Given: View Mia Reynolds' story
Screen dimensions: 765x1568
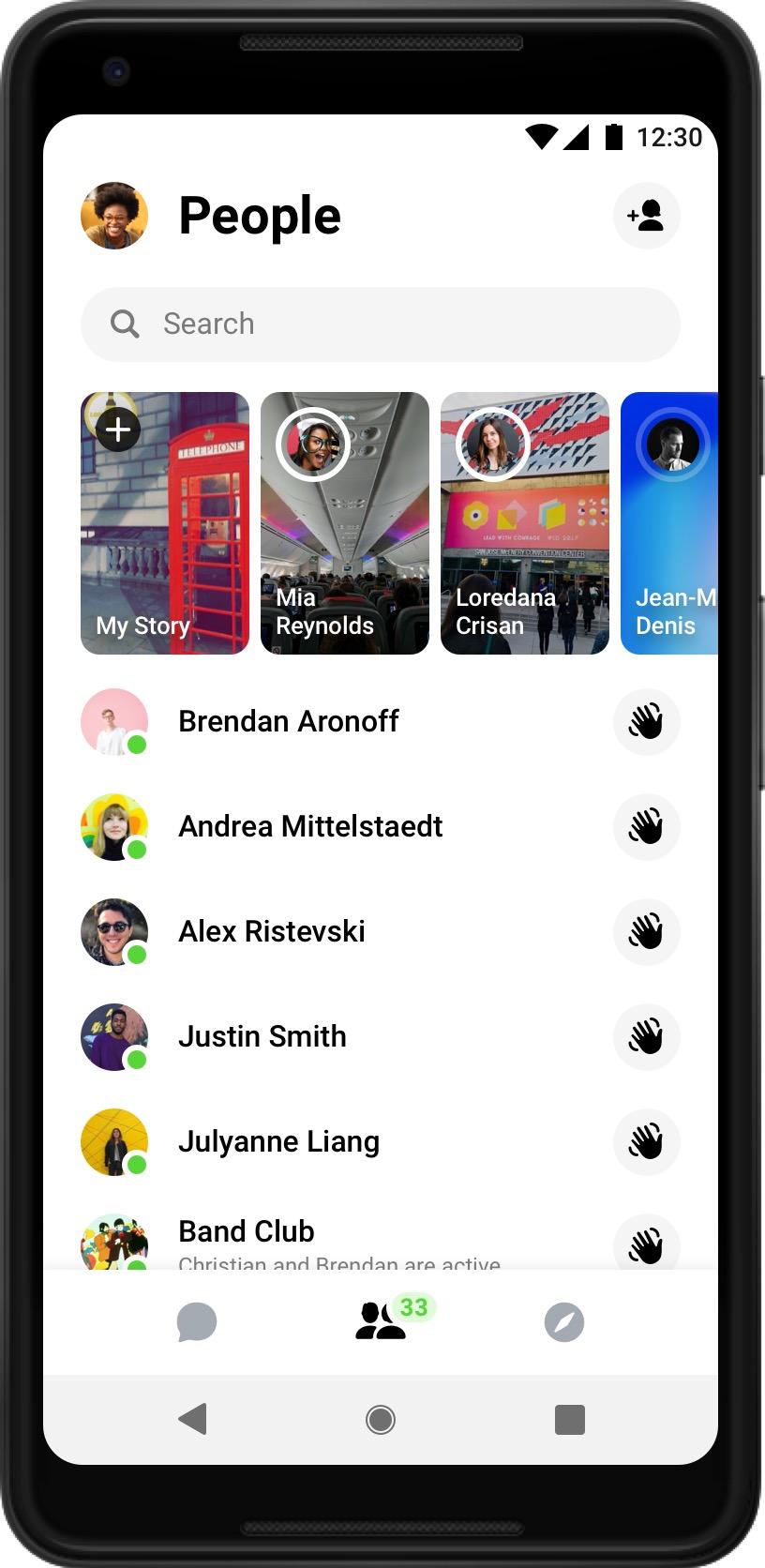Looking at the screenshot, I should pos(344,523).
